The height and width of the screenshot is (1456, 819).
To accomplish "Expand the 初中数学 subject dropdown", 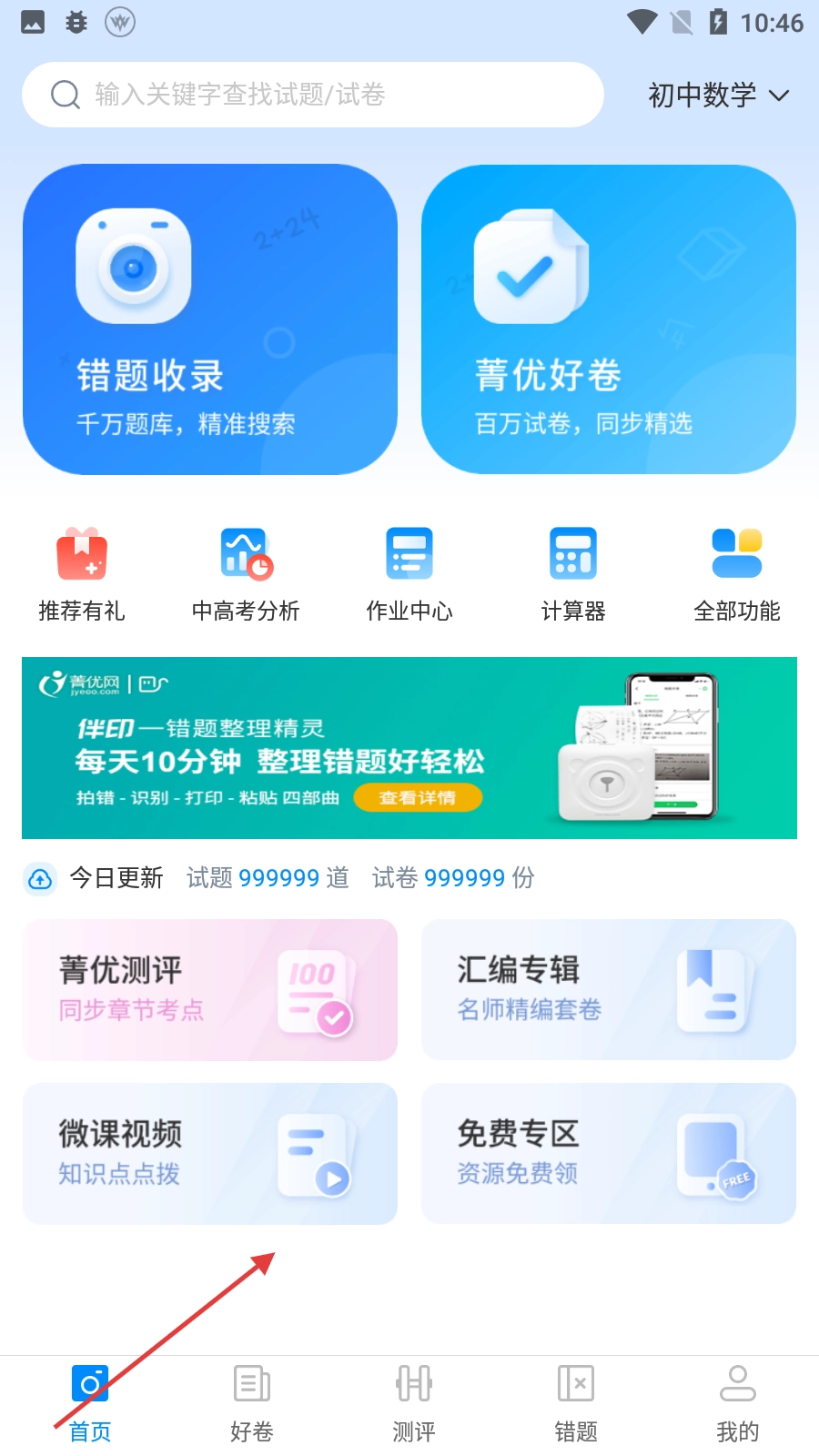I will (717, 95).
